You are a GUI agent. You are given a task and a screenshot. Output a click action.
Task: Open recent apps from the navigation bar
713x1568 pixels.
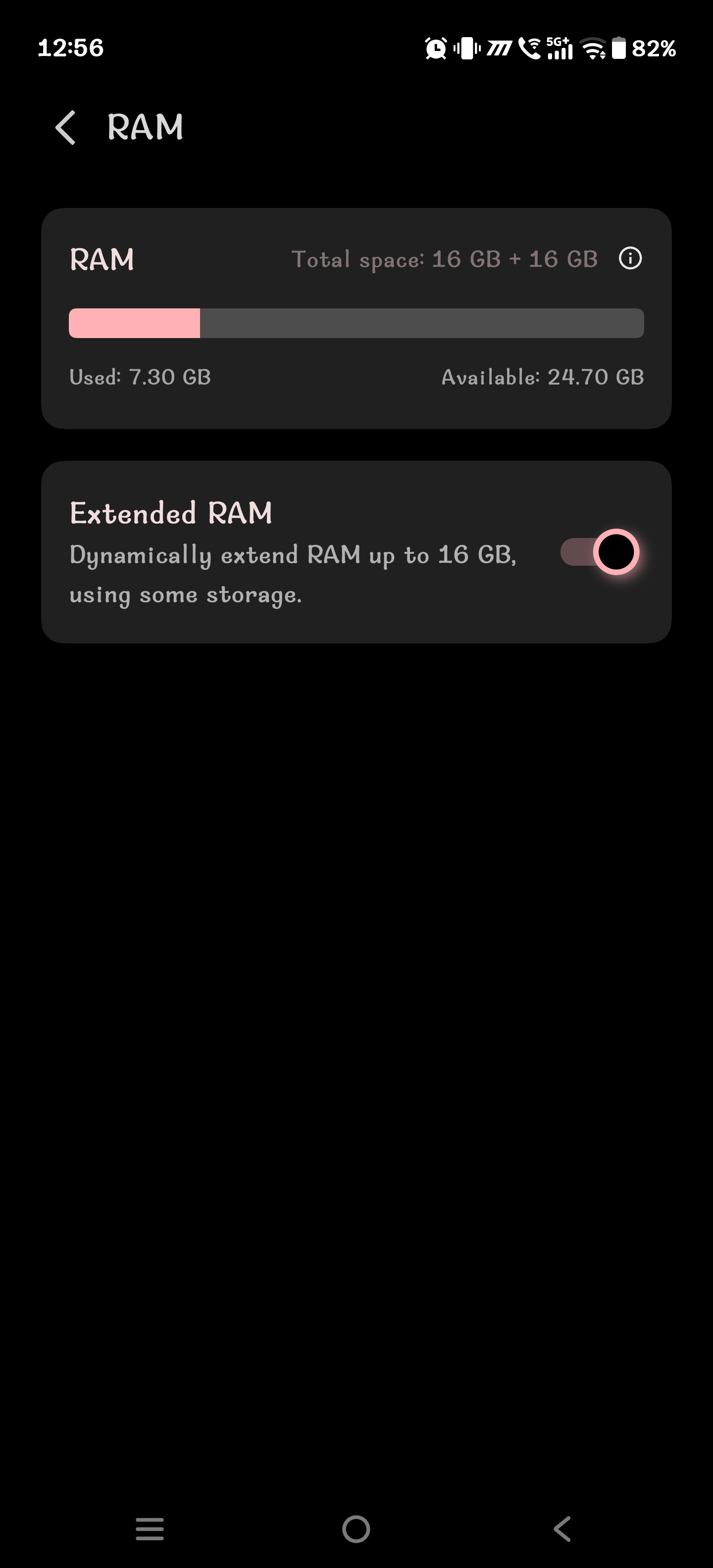pos(150,1528)
